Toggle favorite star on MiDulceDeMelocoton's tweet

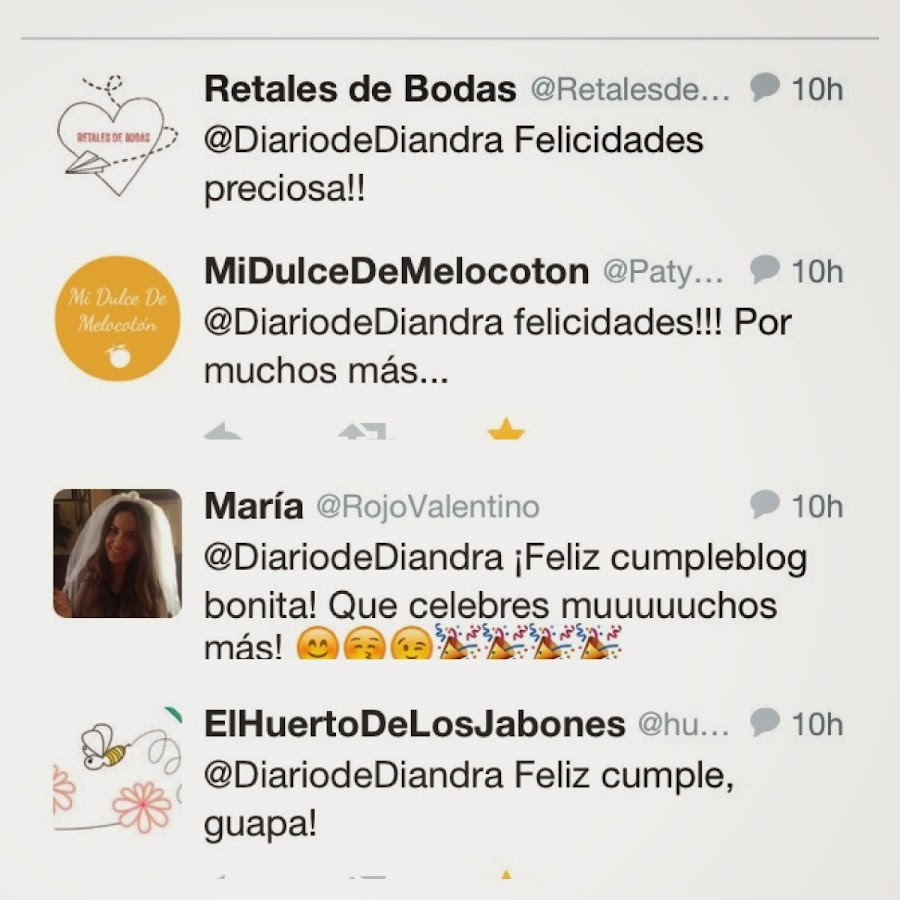click(x=506, y=432)
